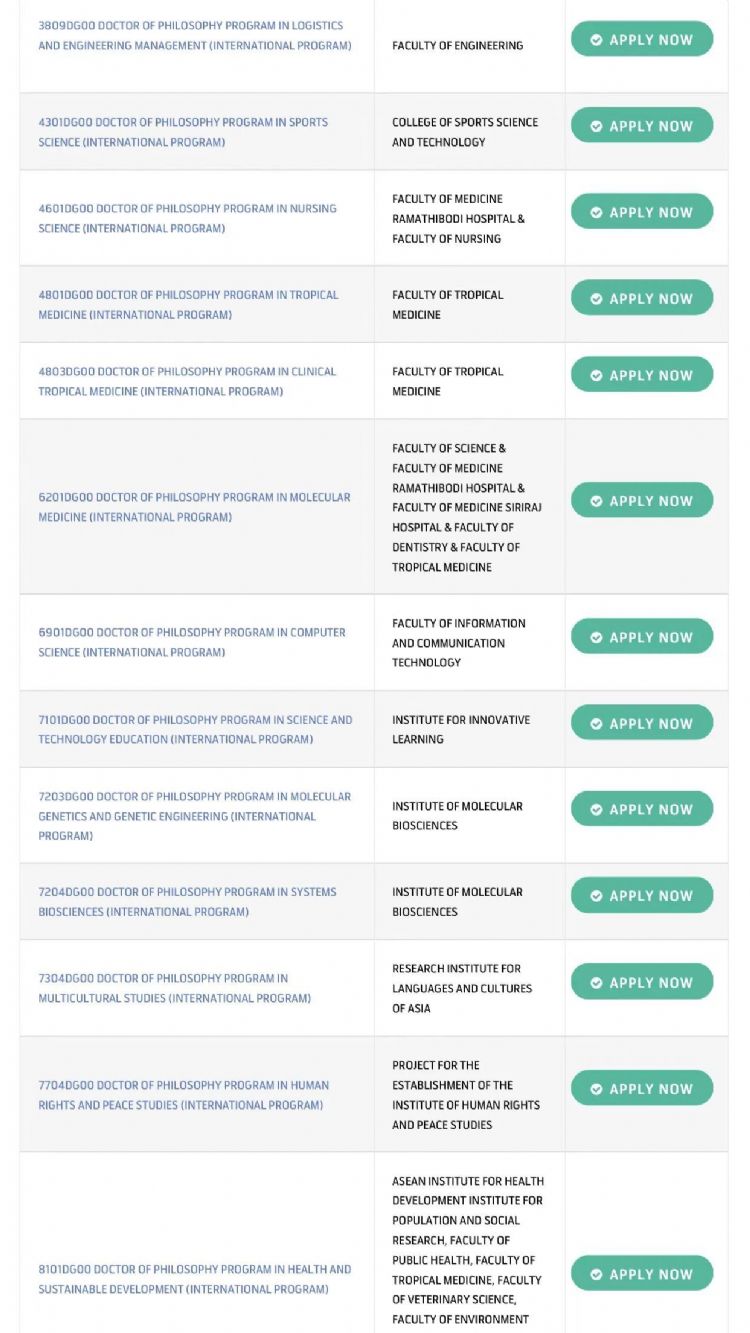Select the 4301DG00 Sports Science program link

pyautogui.click(x=183, y=132)
